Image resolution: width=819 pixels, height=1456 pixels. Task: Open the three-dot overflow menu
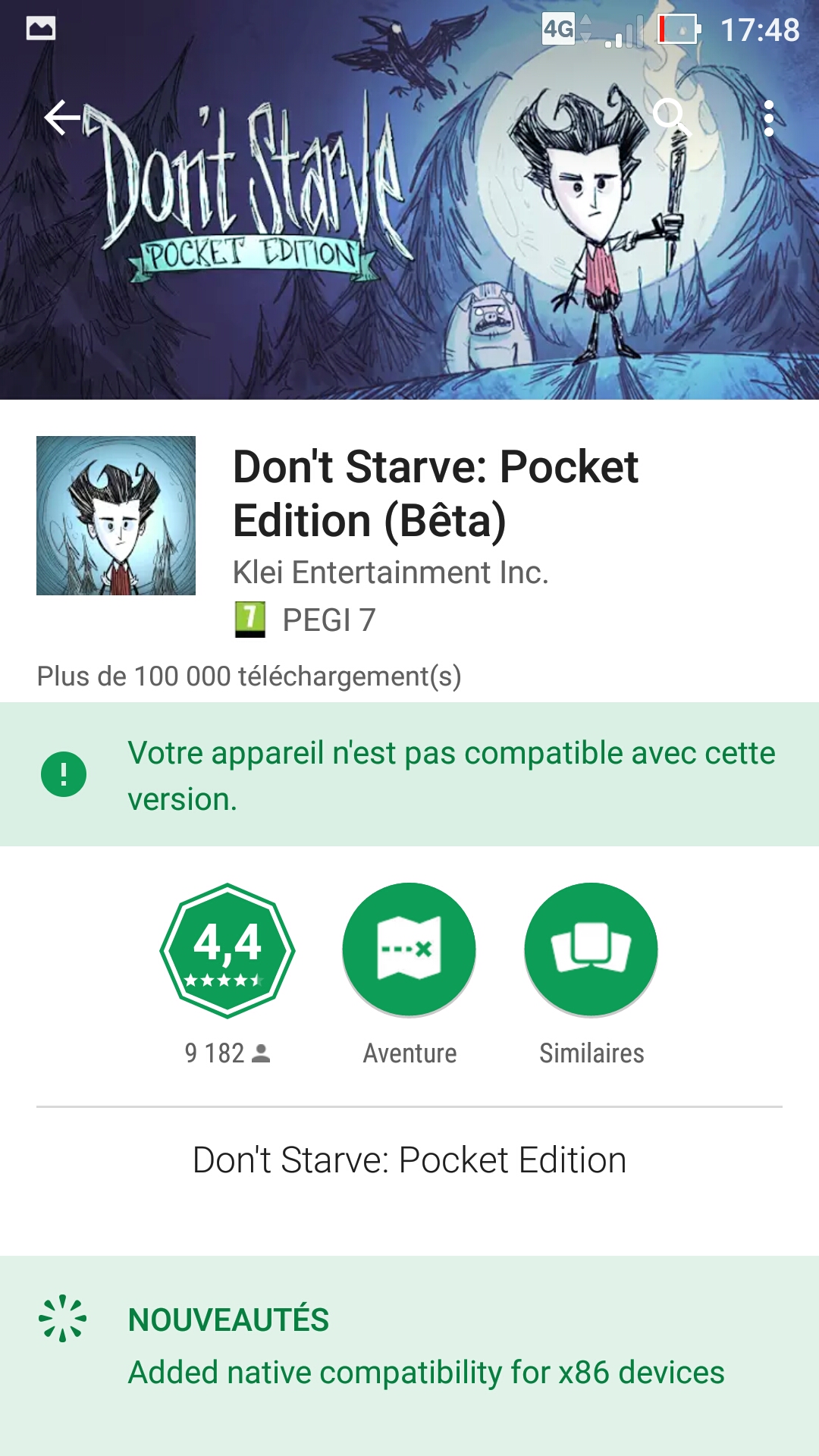[x=769, y=118]
